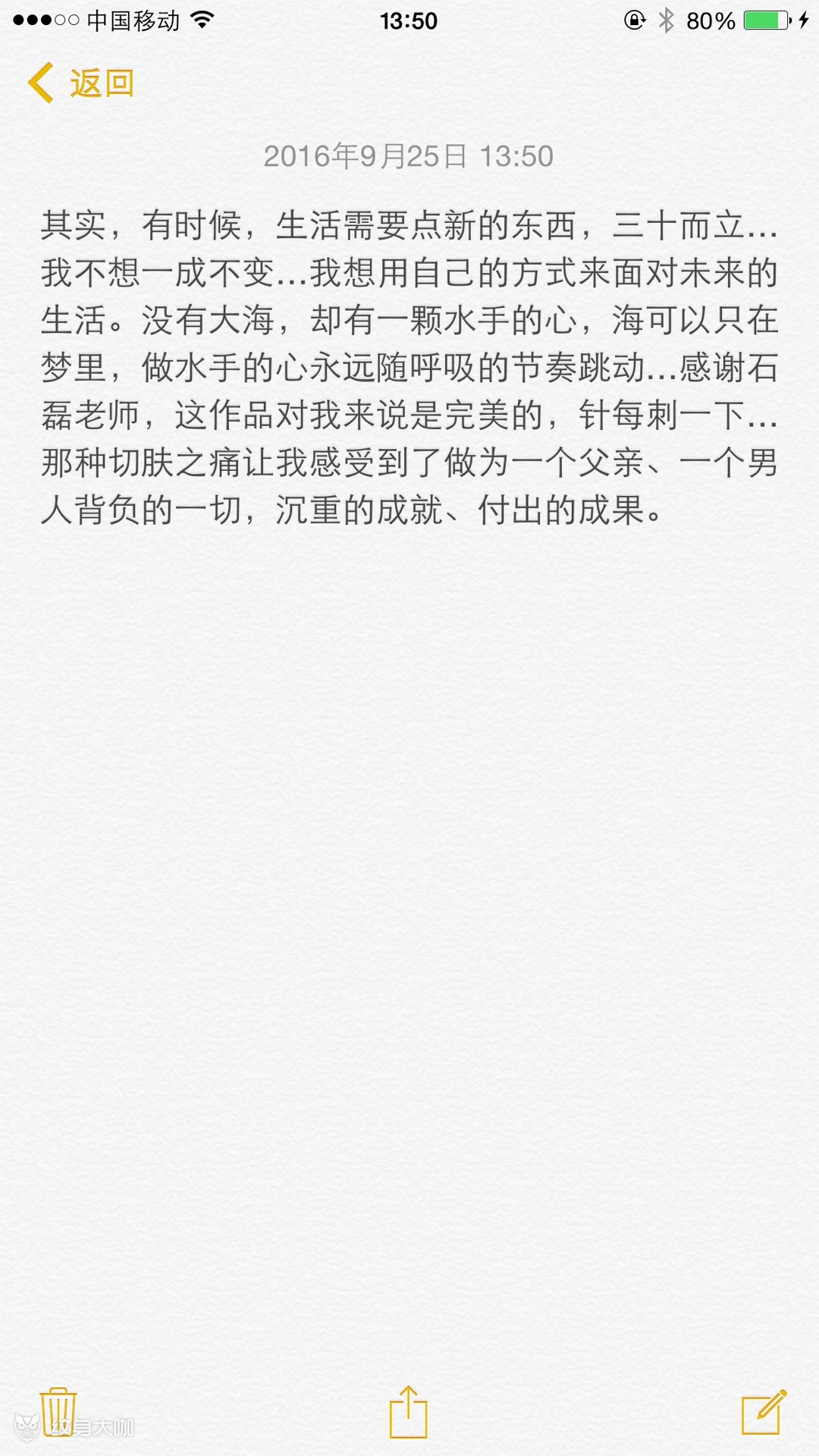Go back via the 返回 button
819x1456 pixels.
click(81, 83)
